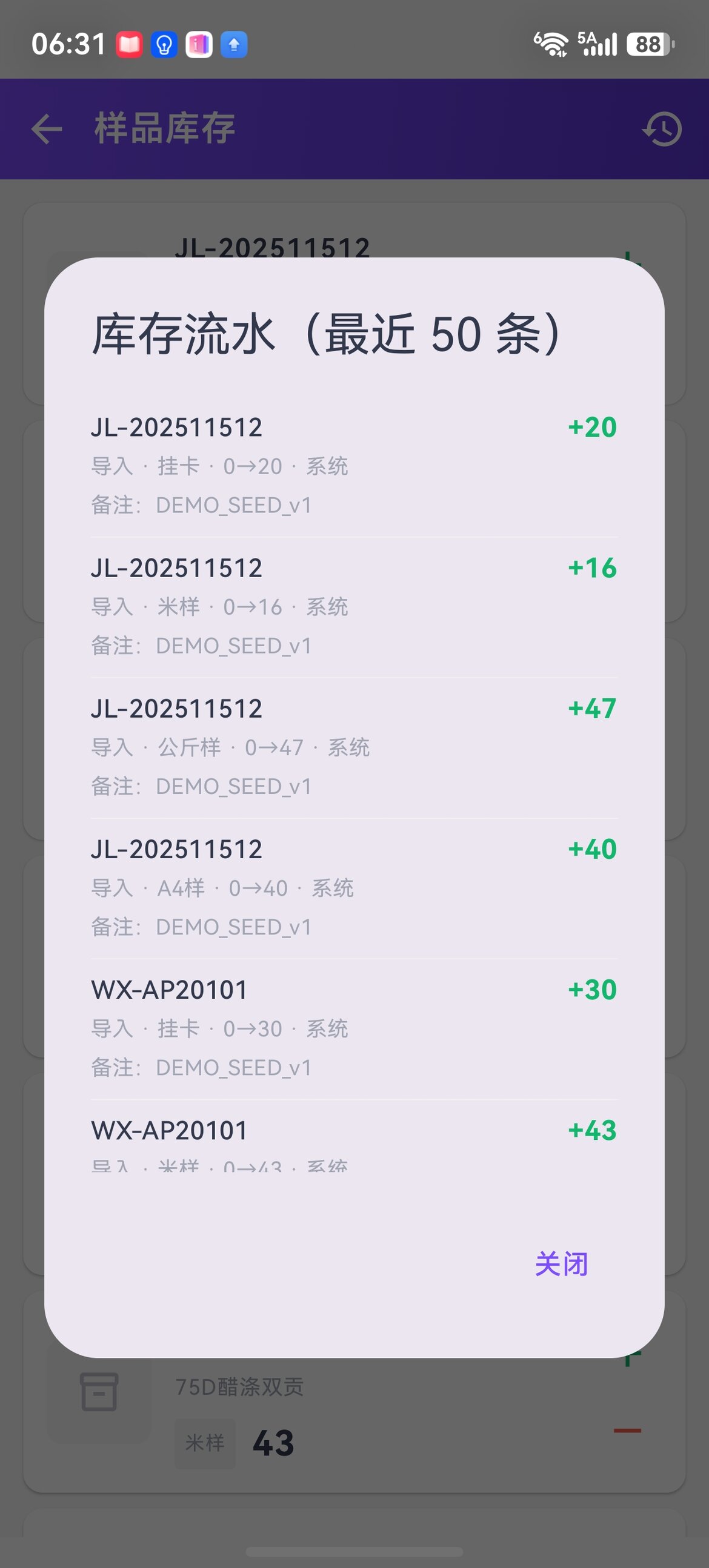Viewport: 709px width, 1568px height.
Task: Tap the +20 value for the 挂卡 entry
Action: click(591, 426)
